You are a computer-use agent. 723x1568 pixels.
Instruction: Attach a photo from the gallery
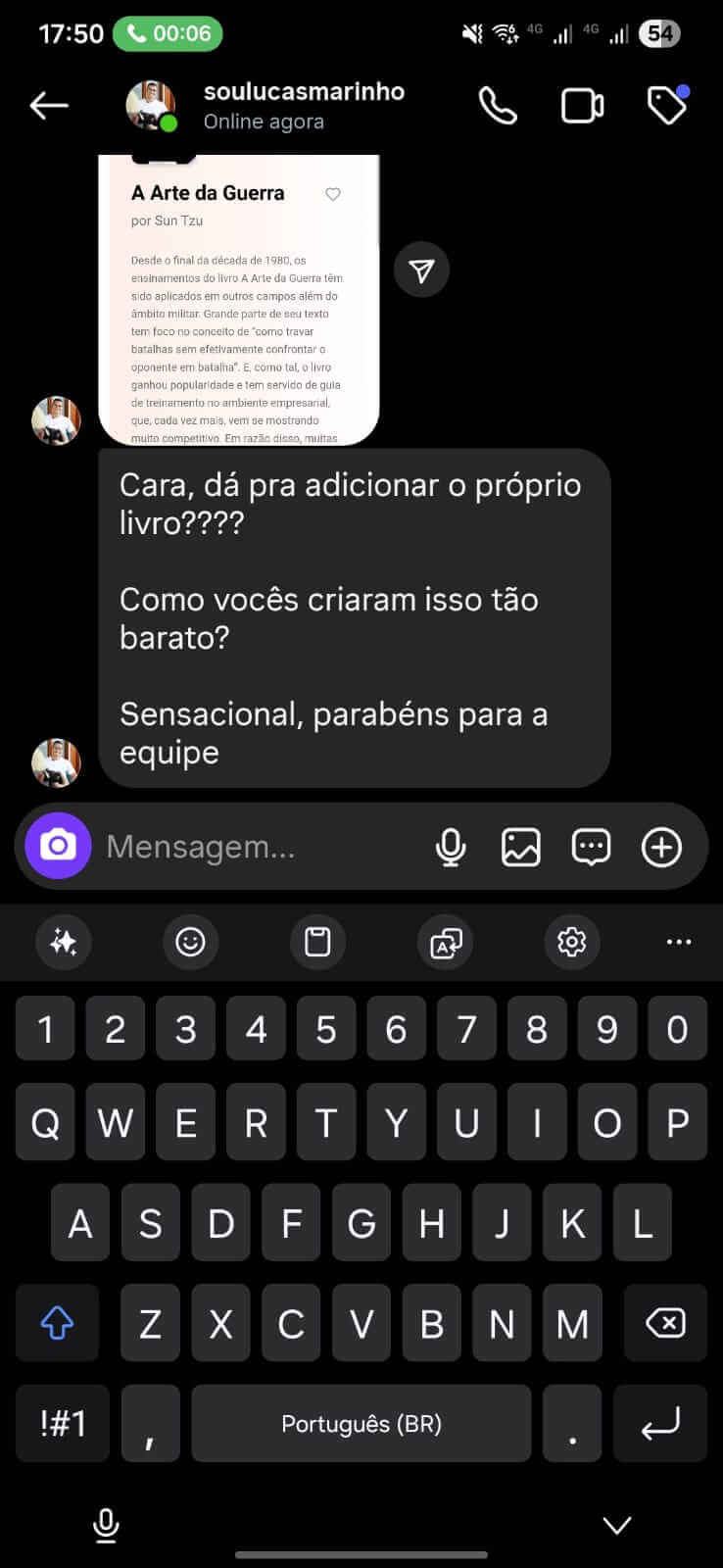[x=520, y=847]
